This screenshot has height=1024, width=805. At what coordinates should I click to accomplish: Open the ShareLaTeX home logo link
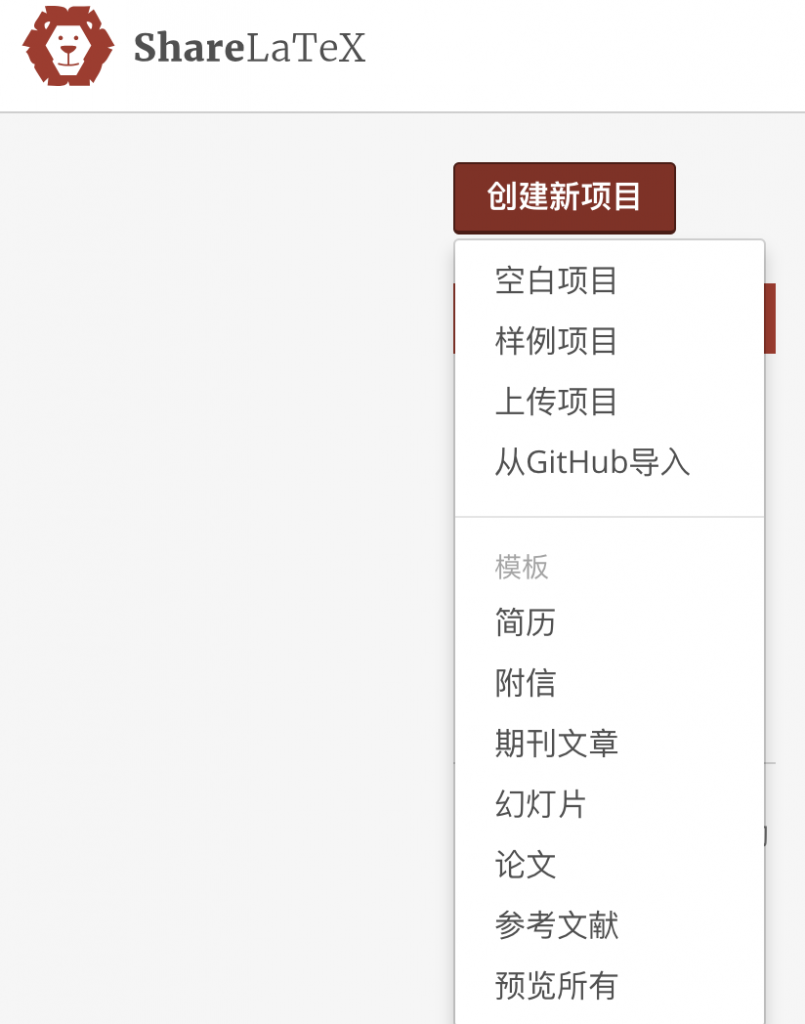[195, 47]
